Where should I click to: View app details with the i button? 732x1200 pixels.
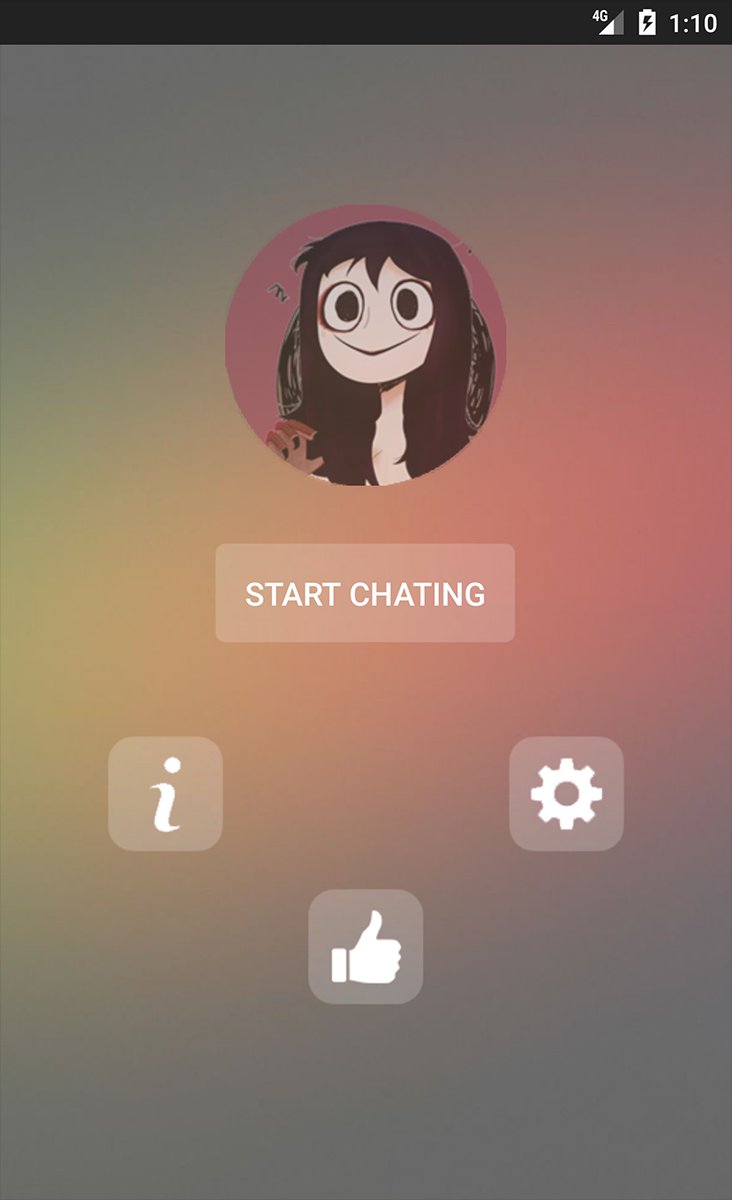click(164, 793)
